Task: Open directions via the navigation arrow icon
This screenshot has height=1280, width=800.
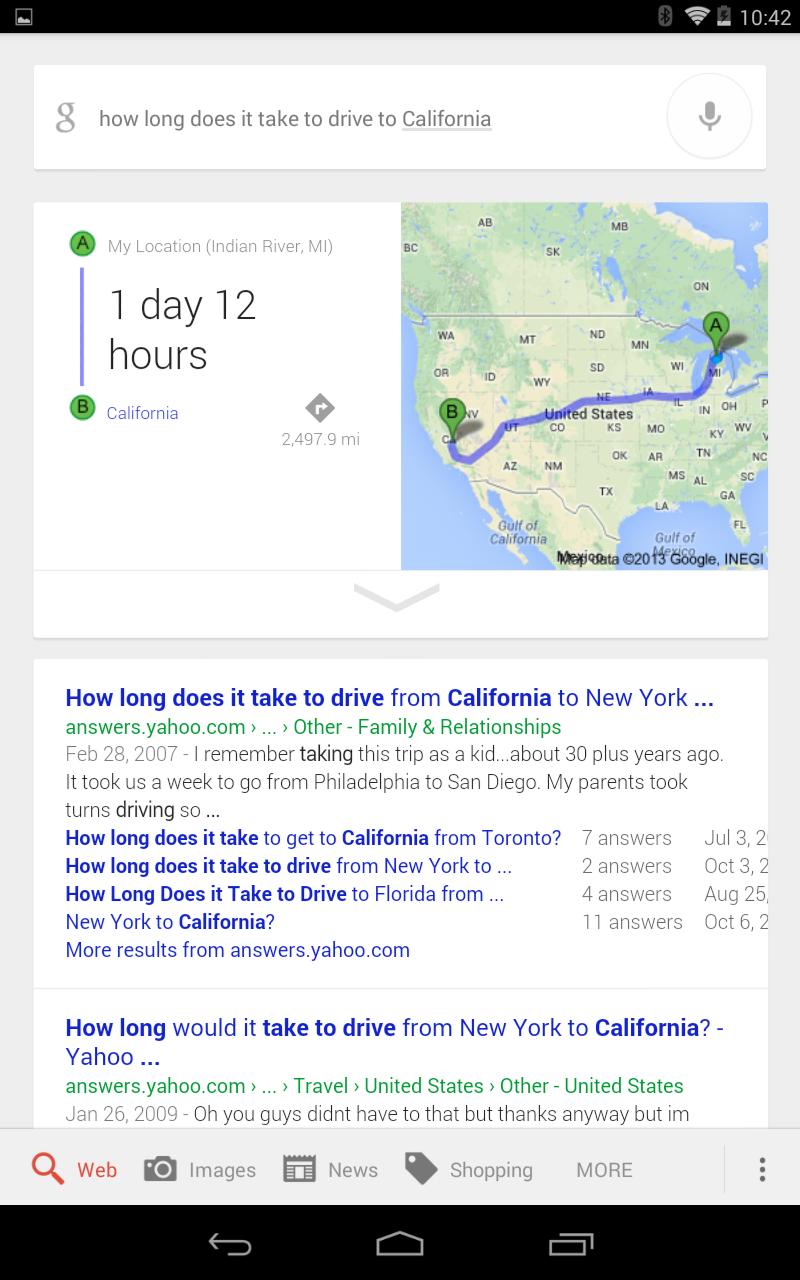Action: [x=319, y=407]
